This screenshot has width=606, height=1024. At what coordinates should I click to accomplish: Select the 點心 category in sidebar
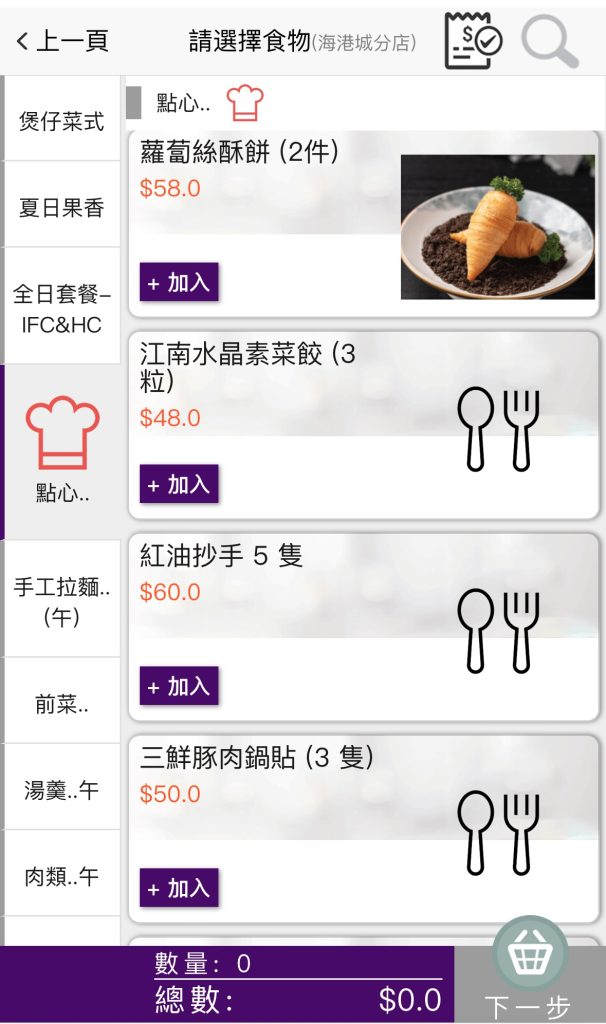click(62, 452)
